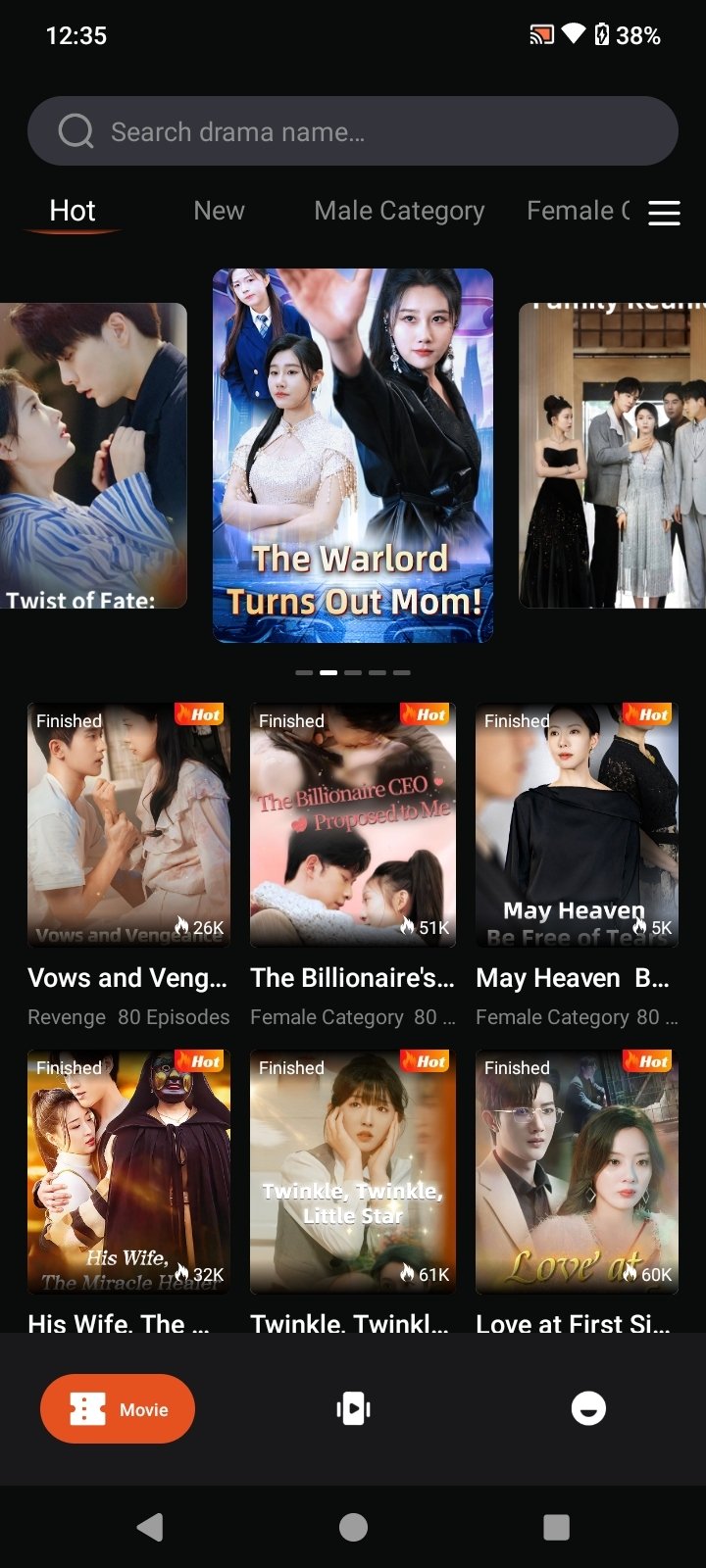Switch to the short video feed tab

click(x=353, y=1409)
